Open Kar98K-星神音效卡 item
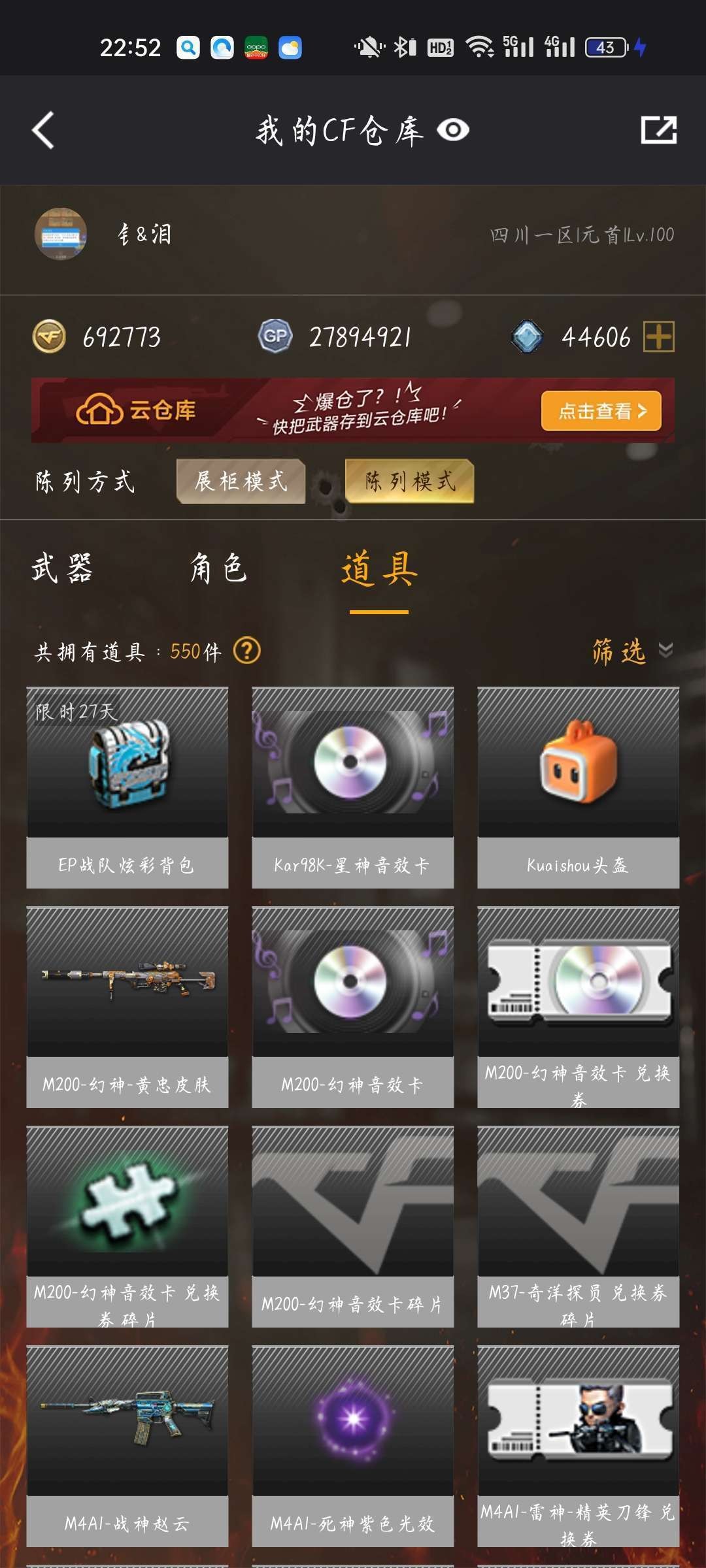Screen dimensions: 706x1568 (x=353, y=787)
